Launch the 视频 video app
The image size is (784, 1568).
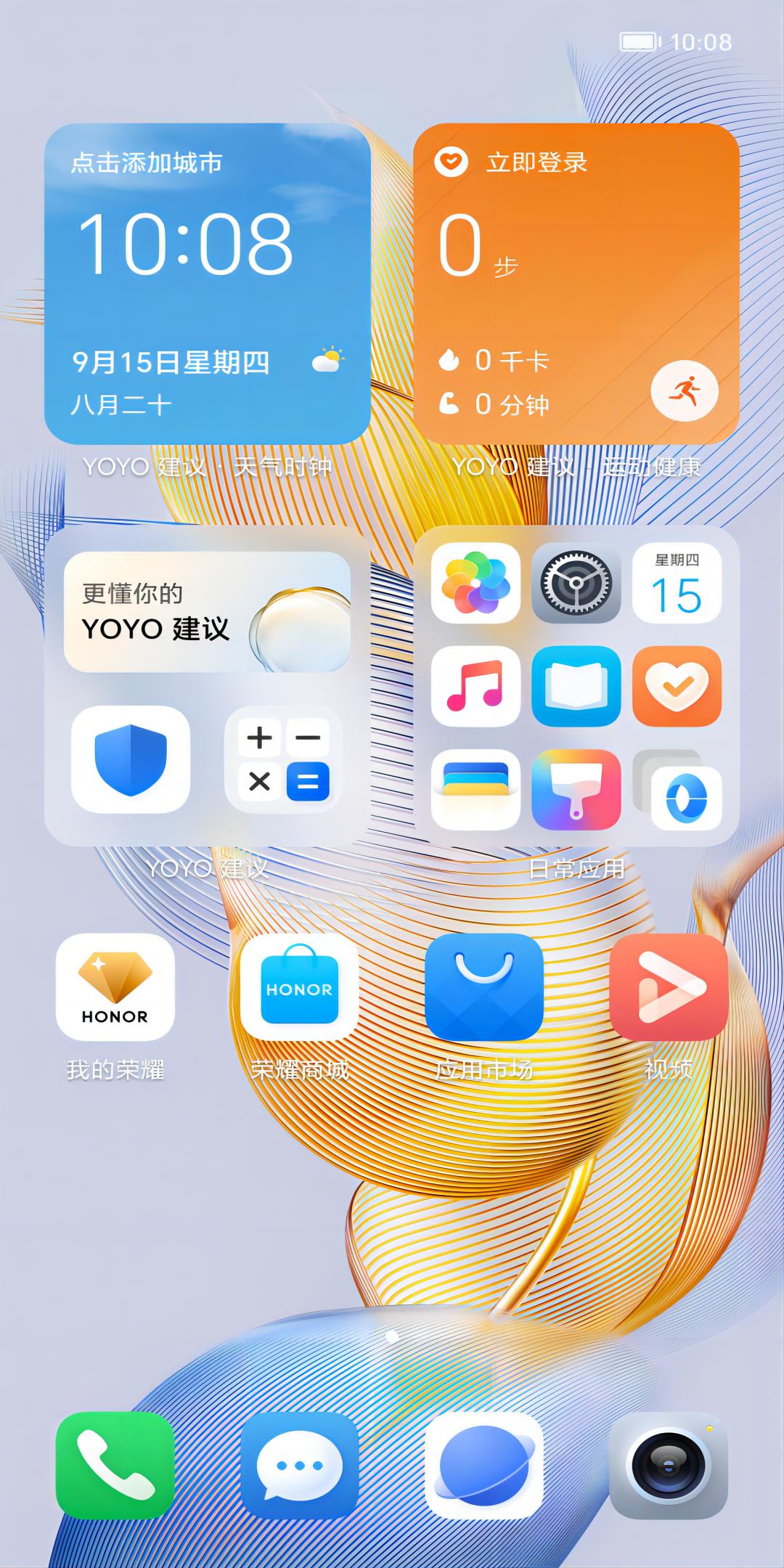pos(669,987)
